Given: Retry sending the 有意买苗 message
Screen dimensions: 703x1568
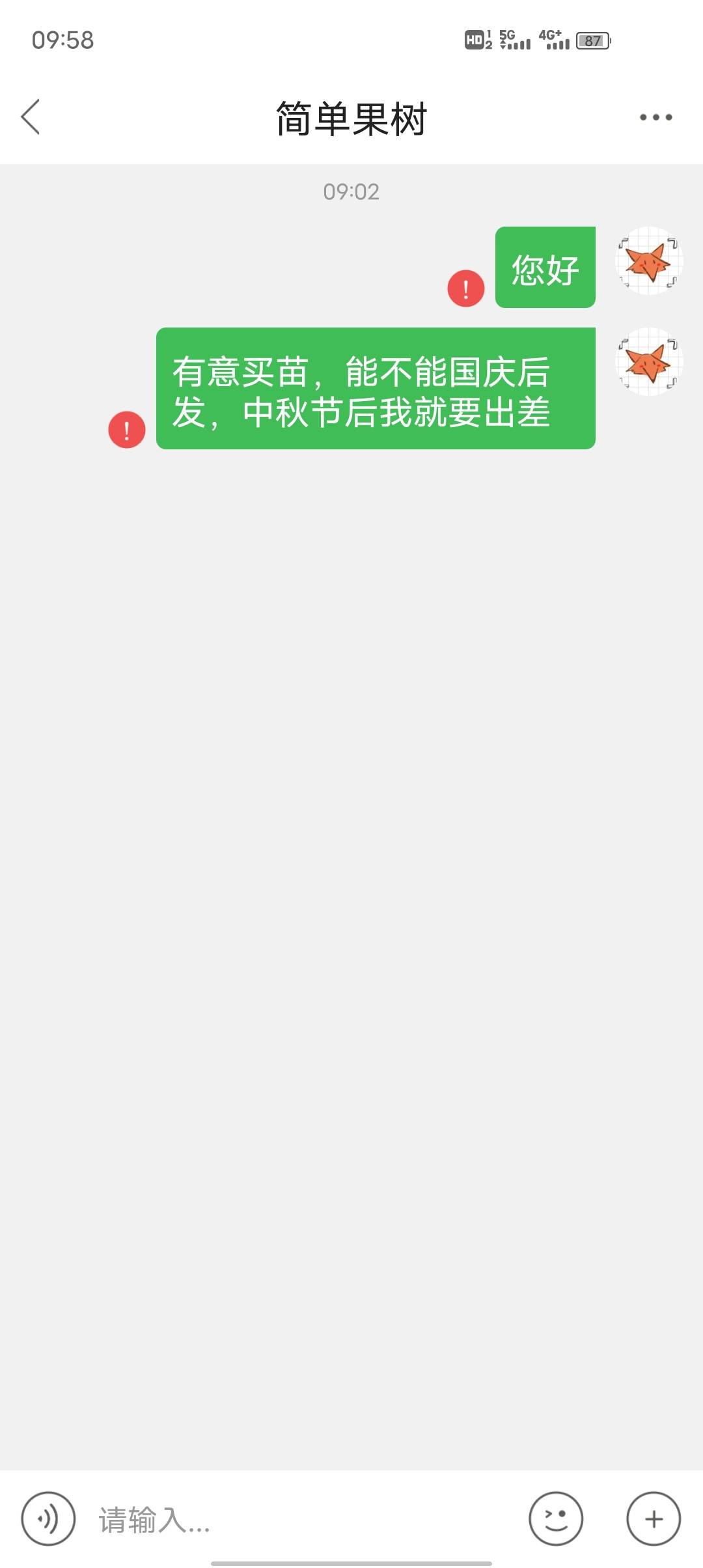Looking at the screenshot, I should tap(127, 430).
